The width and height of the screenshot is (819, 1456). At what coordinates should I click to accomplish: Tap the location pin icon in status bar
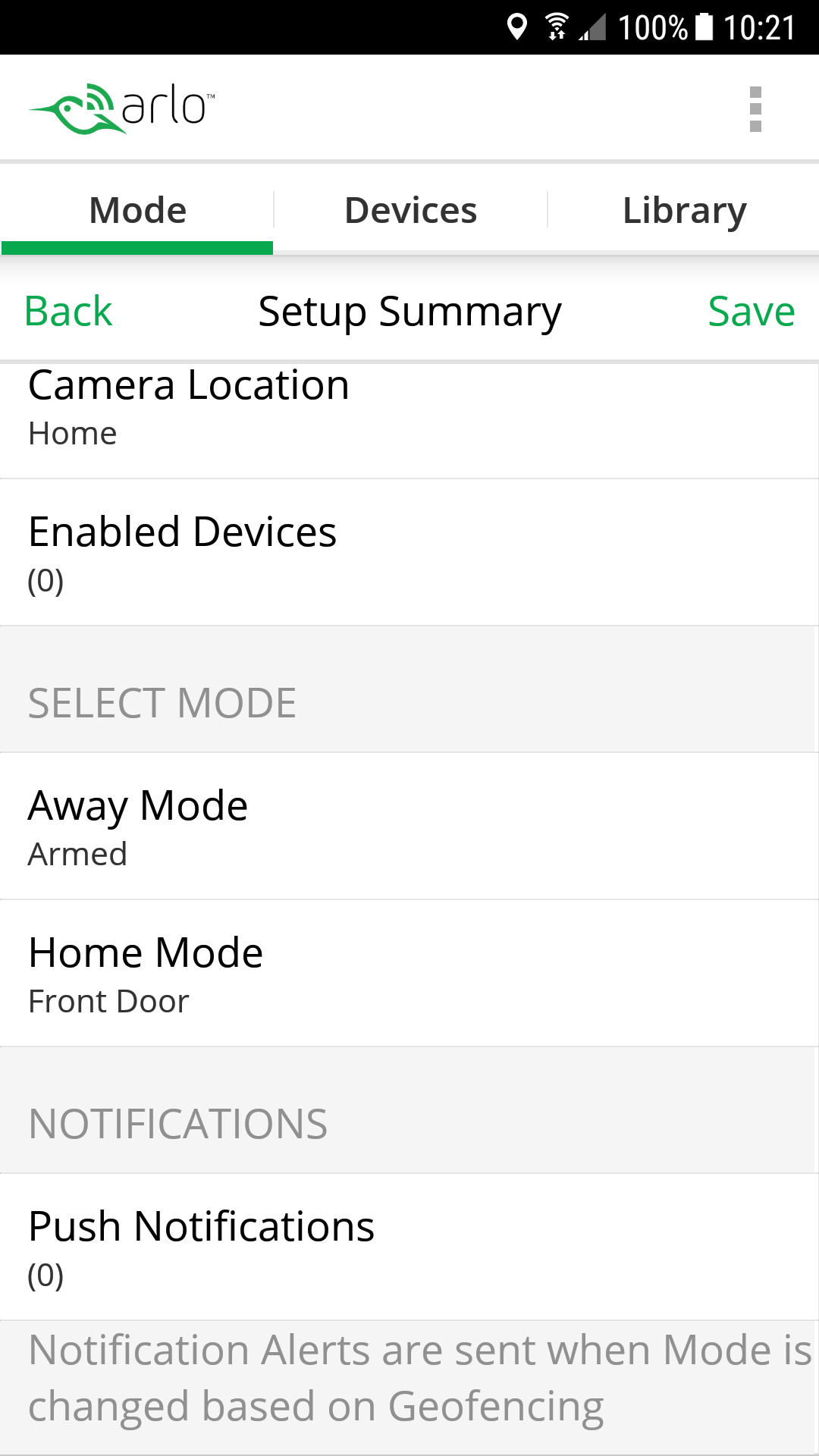518,27
